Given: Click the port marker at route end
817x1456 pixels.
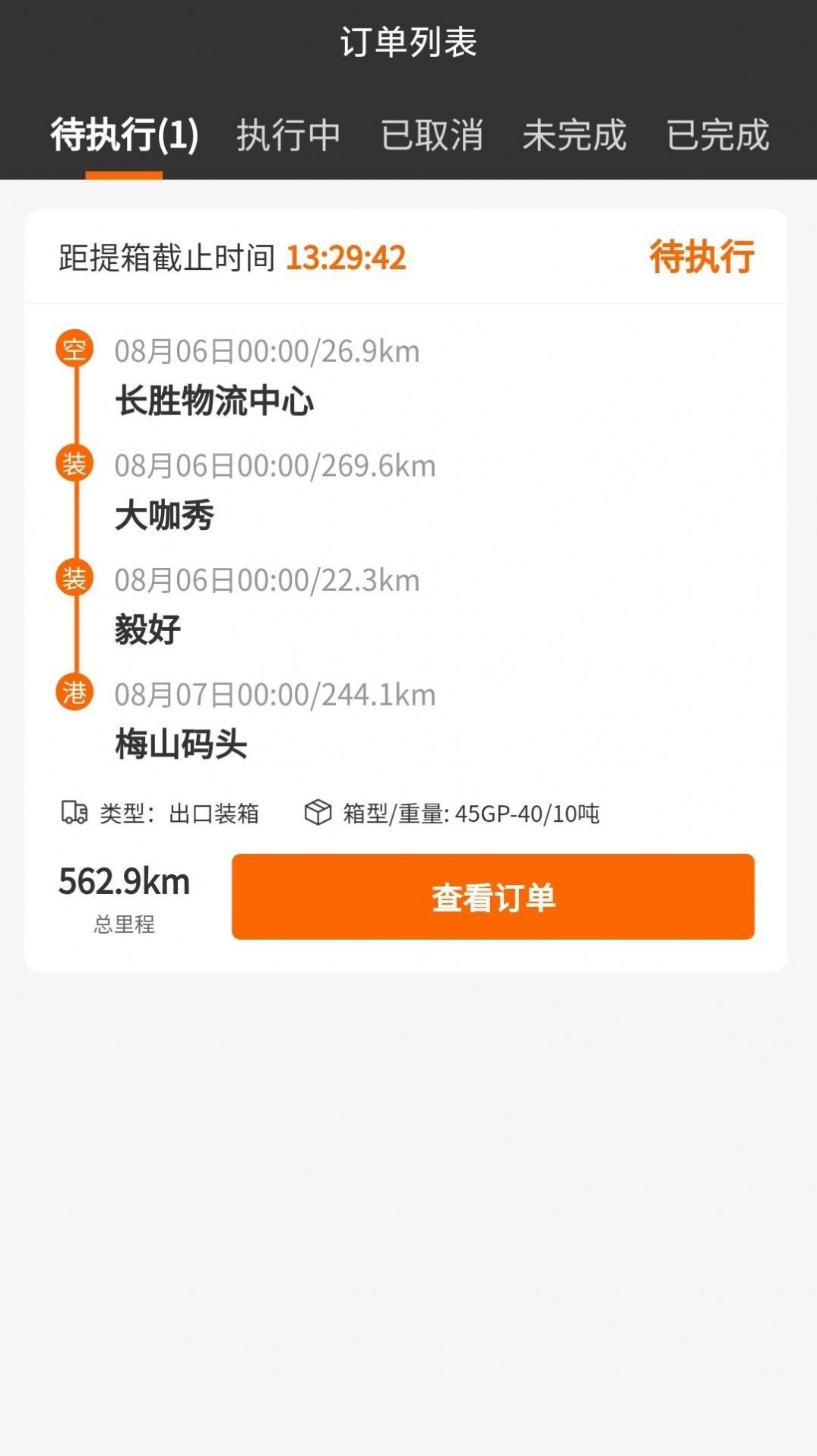Looking at the screenshot, I should click(74, 693).
